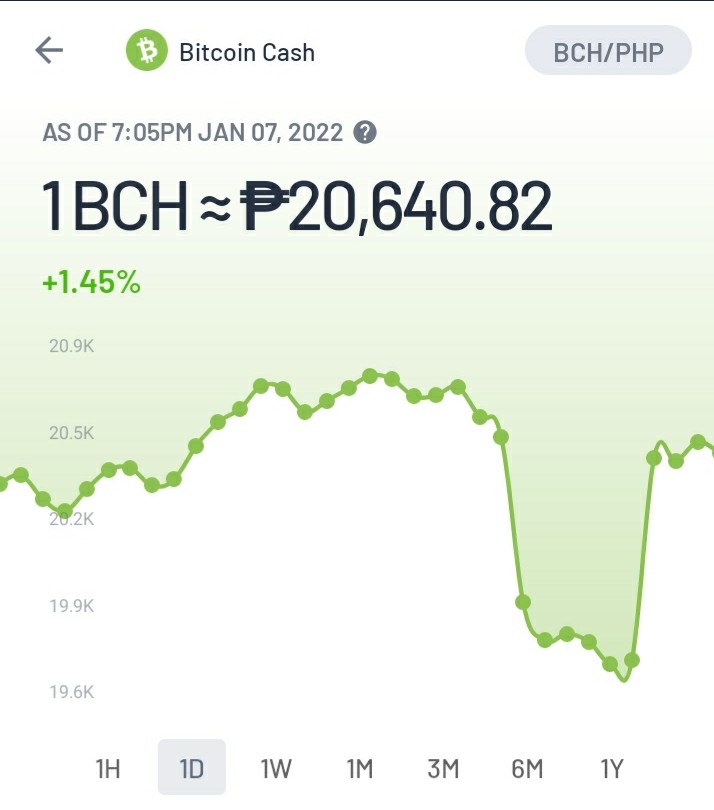
Task: Choose the 6M chart range
Action: [x=527, y=768]
